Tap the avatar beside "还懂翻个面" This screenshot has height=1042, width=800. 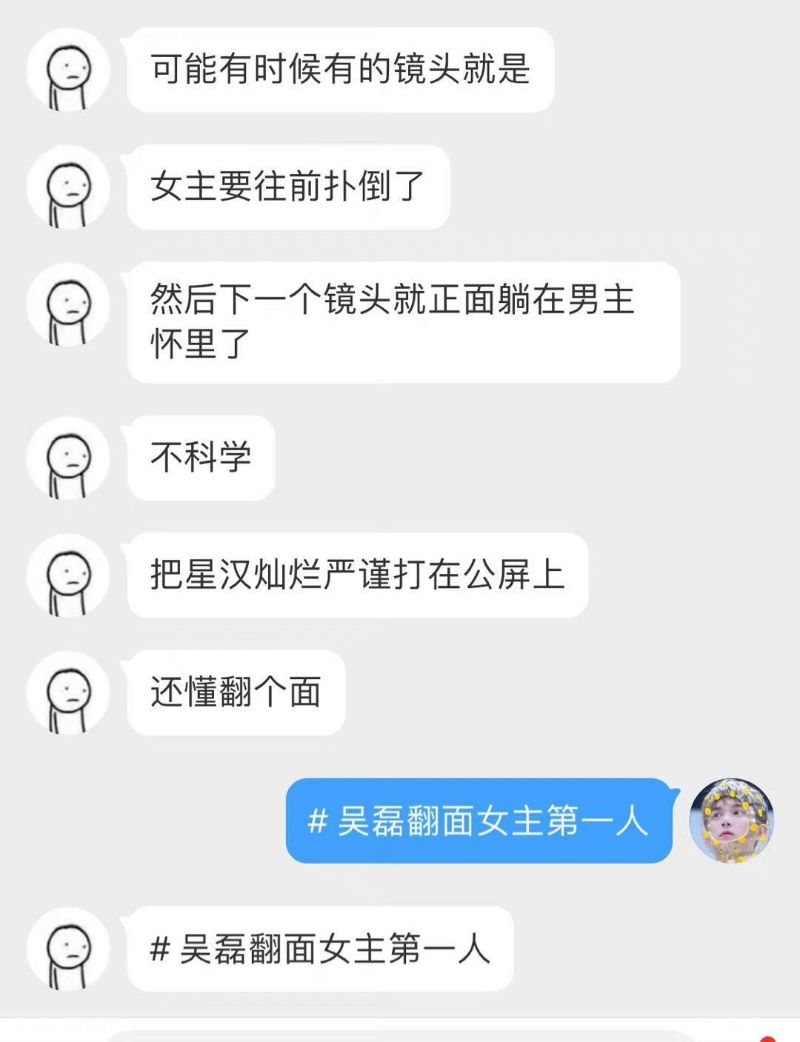tap(68, 692)
